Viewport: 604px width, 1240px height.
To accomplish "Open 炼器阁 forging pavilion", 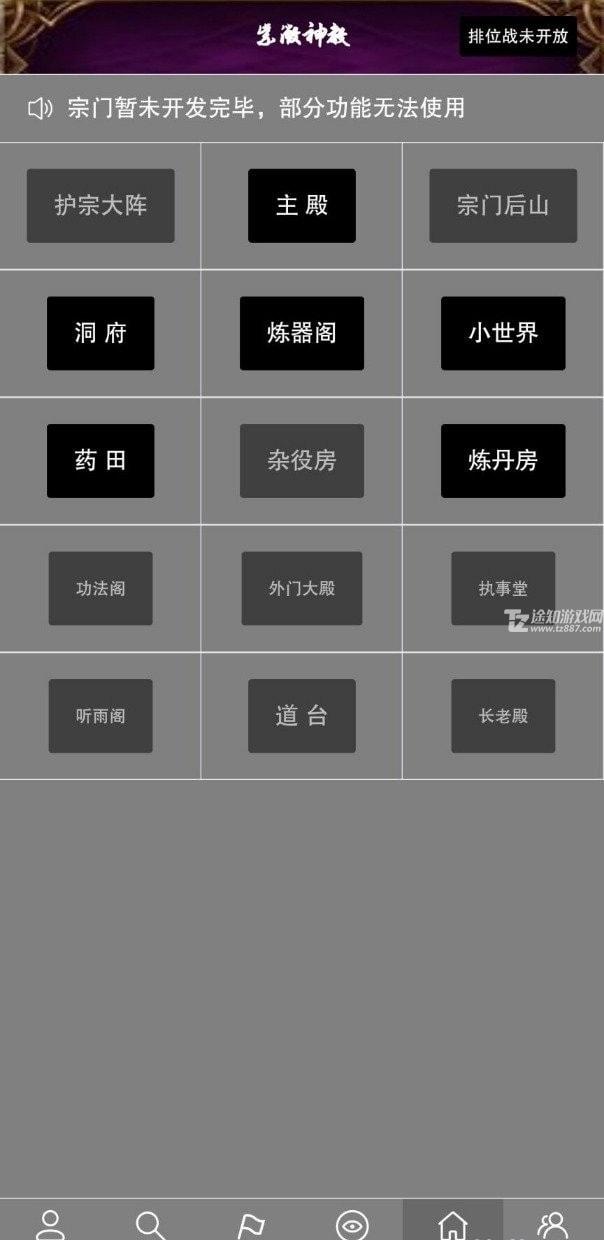I will pos(301,333).
